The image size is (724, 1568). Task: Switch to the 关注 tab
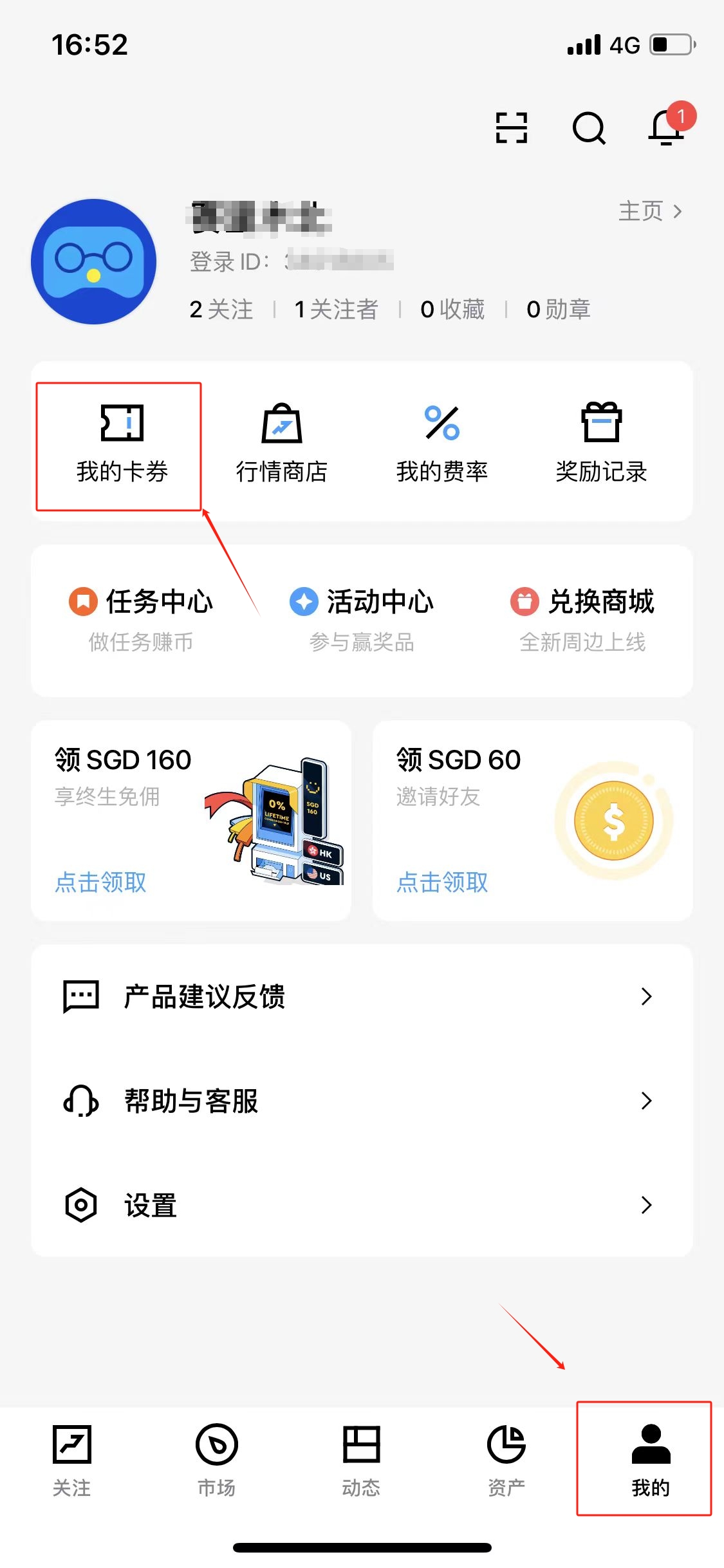72,1461
